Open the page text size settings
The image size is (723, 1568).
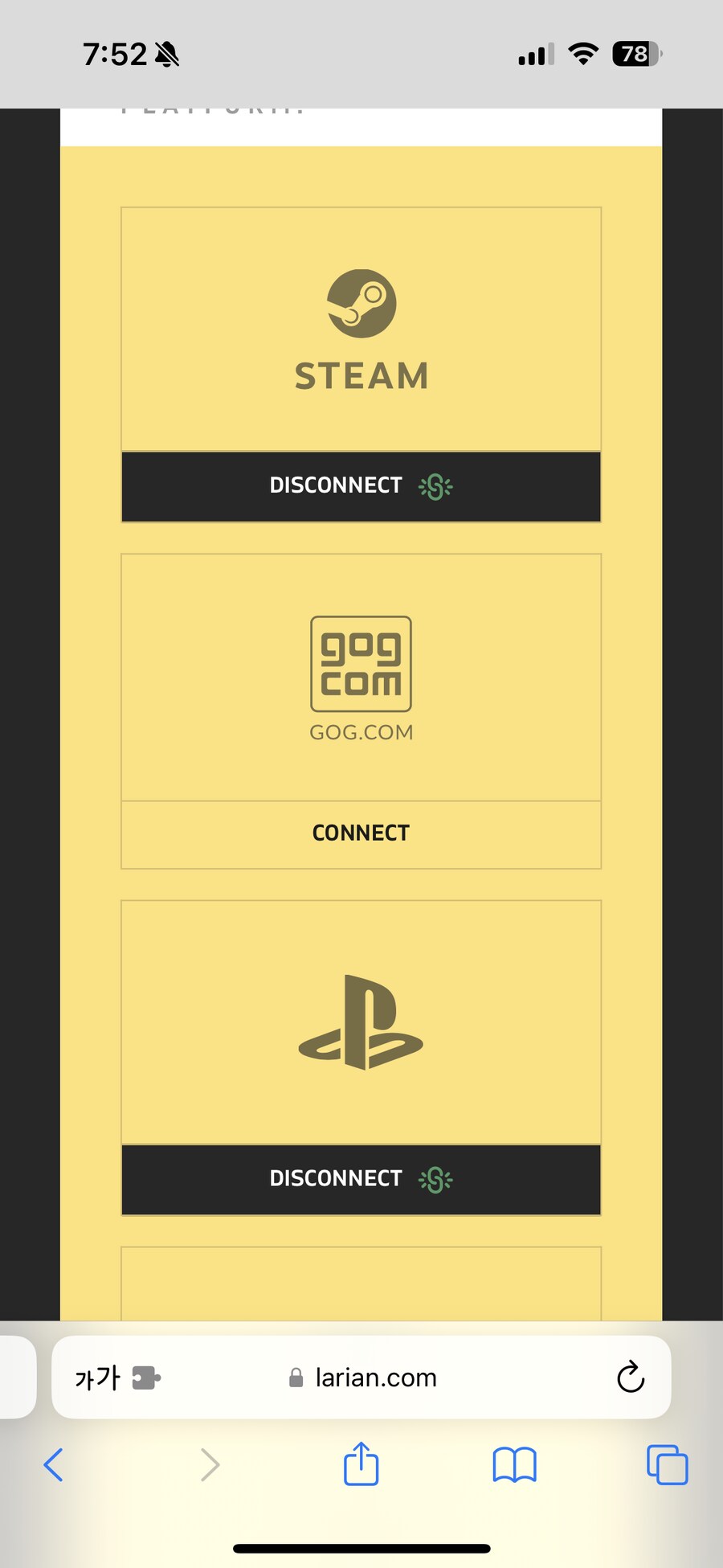[97, 1378]
